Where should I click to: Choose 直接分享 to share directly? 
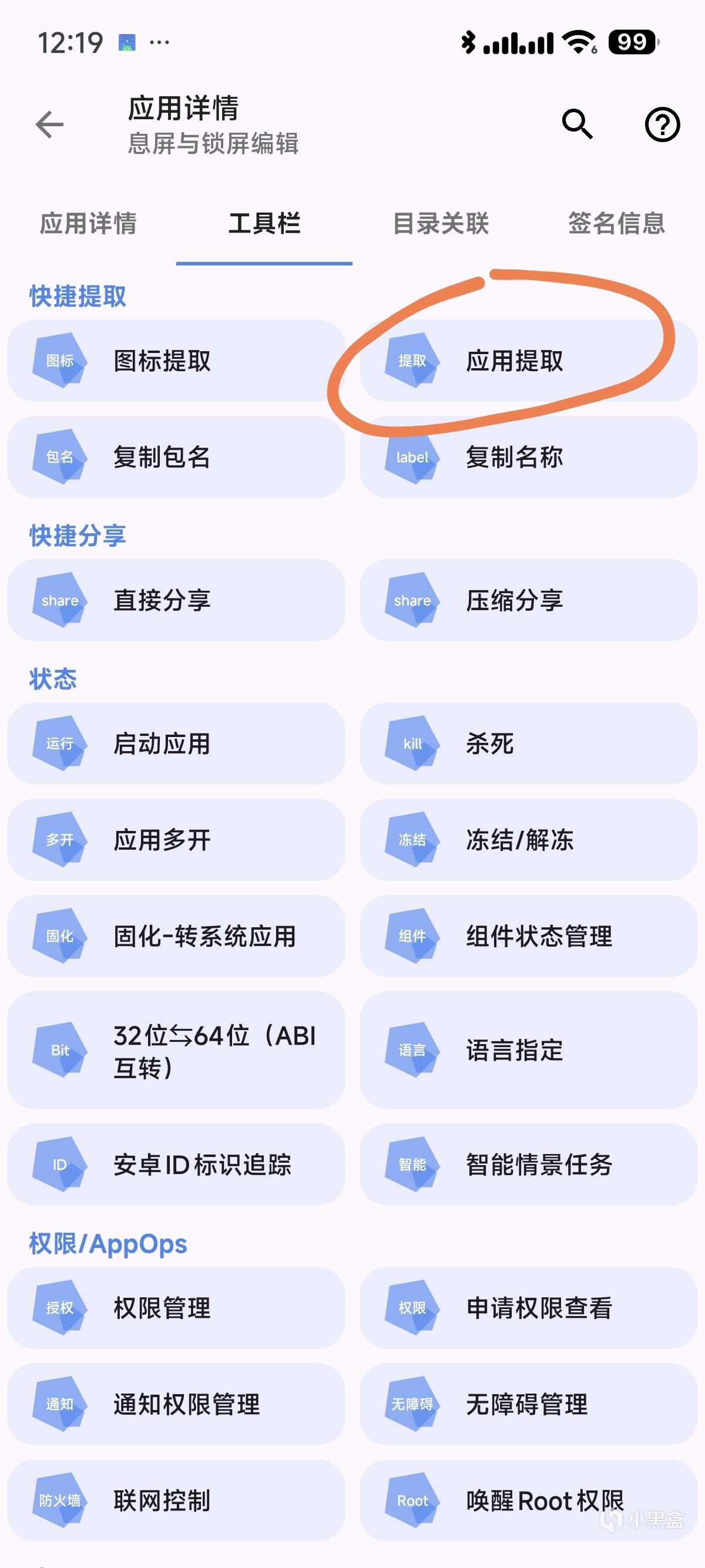pos(176,600)
